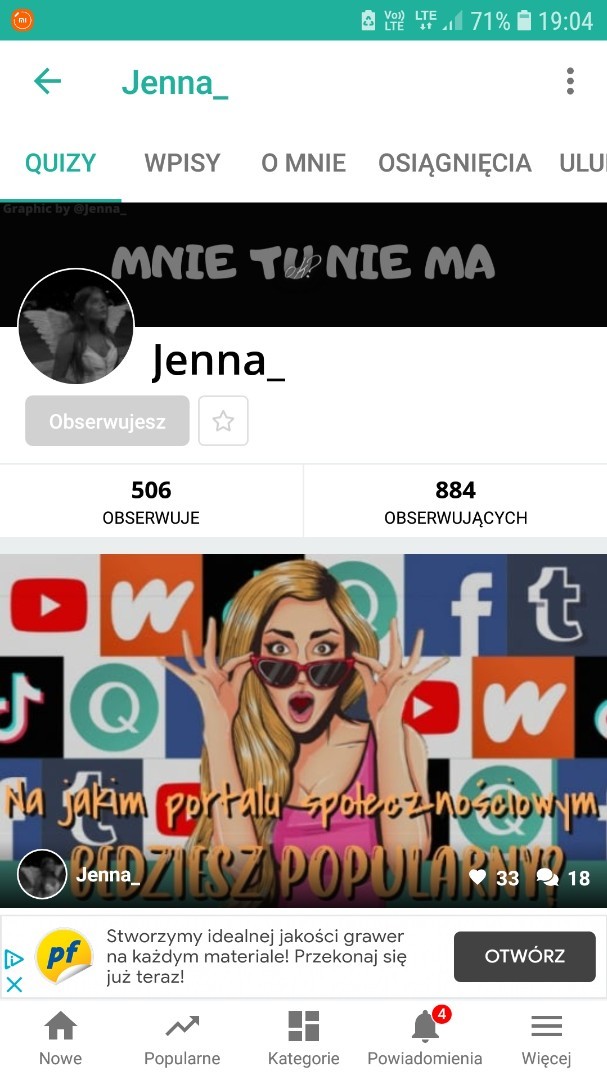Tap Jenna_'s round profile picture
The width and height of the screenshot is (607, 1080).
76,326
